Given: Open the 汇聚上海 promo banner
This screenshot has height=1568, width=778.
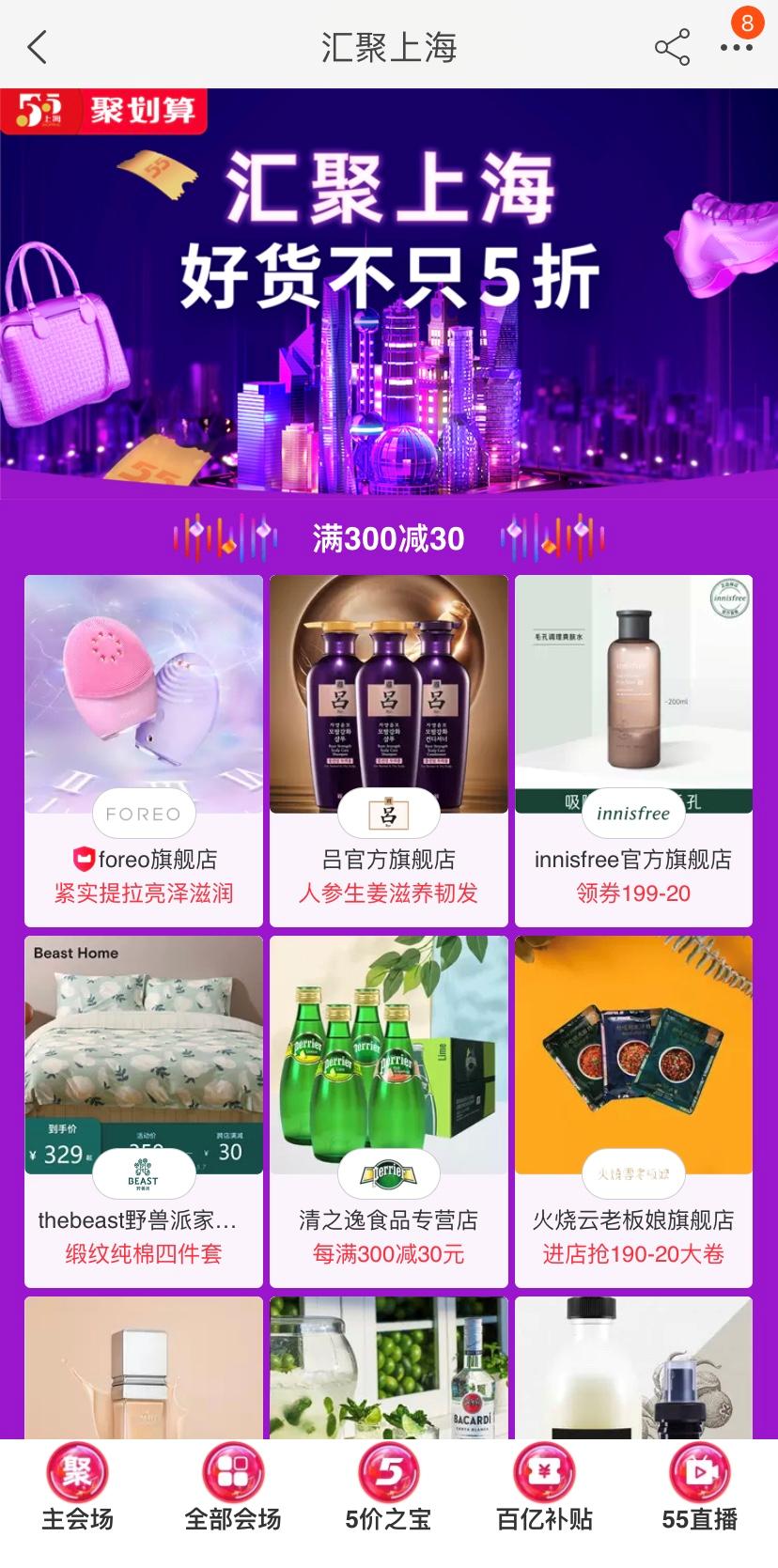Looking at the screenshot, I should [389, 293].
